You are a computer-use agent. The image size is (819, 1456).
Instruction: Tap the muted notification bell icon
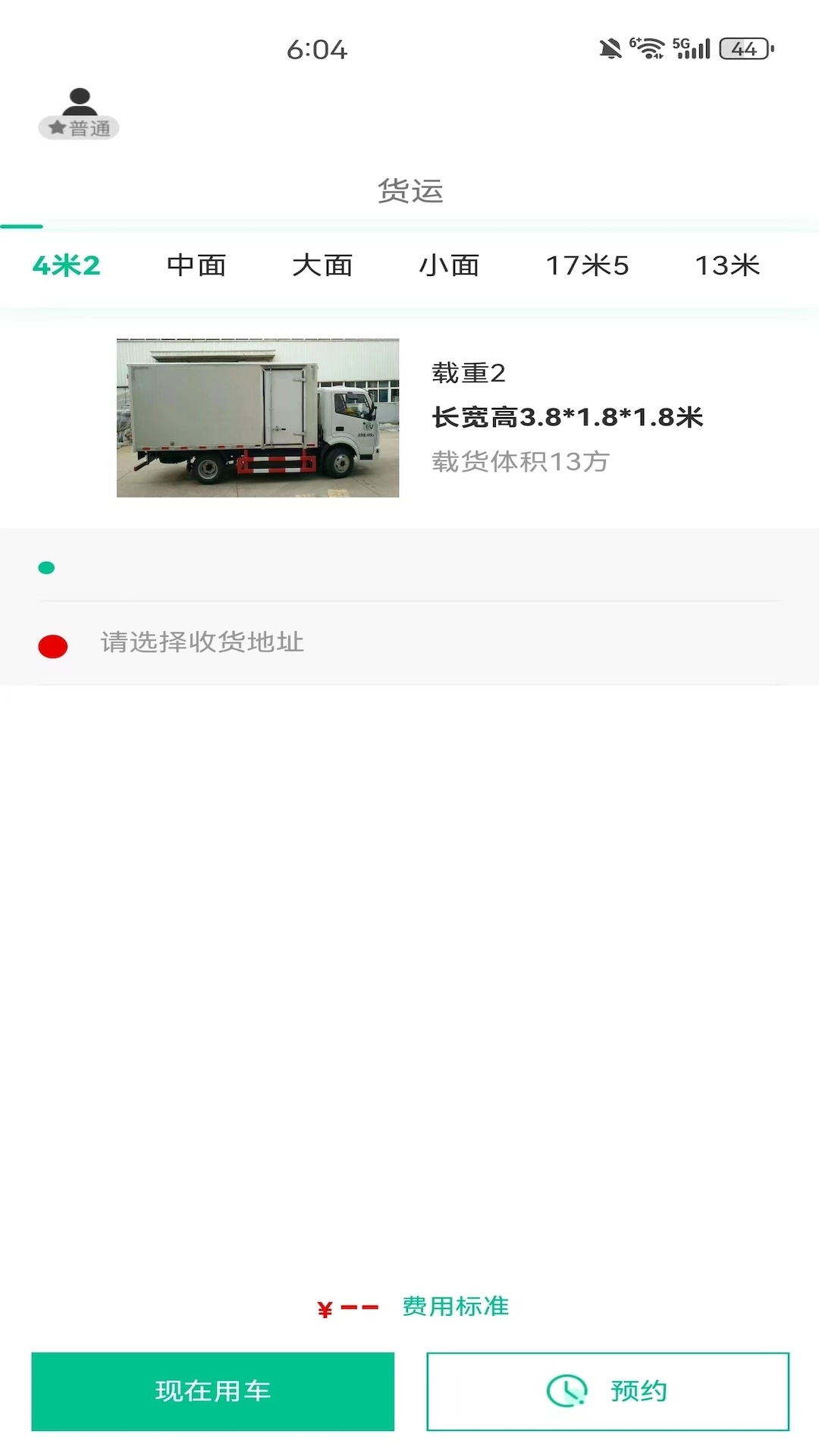611,47
